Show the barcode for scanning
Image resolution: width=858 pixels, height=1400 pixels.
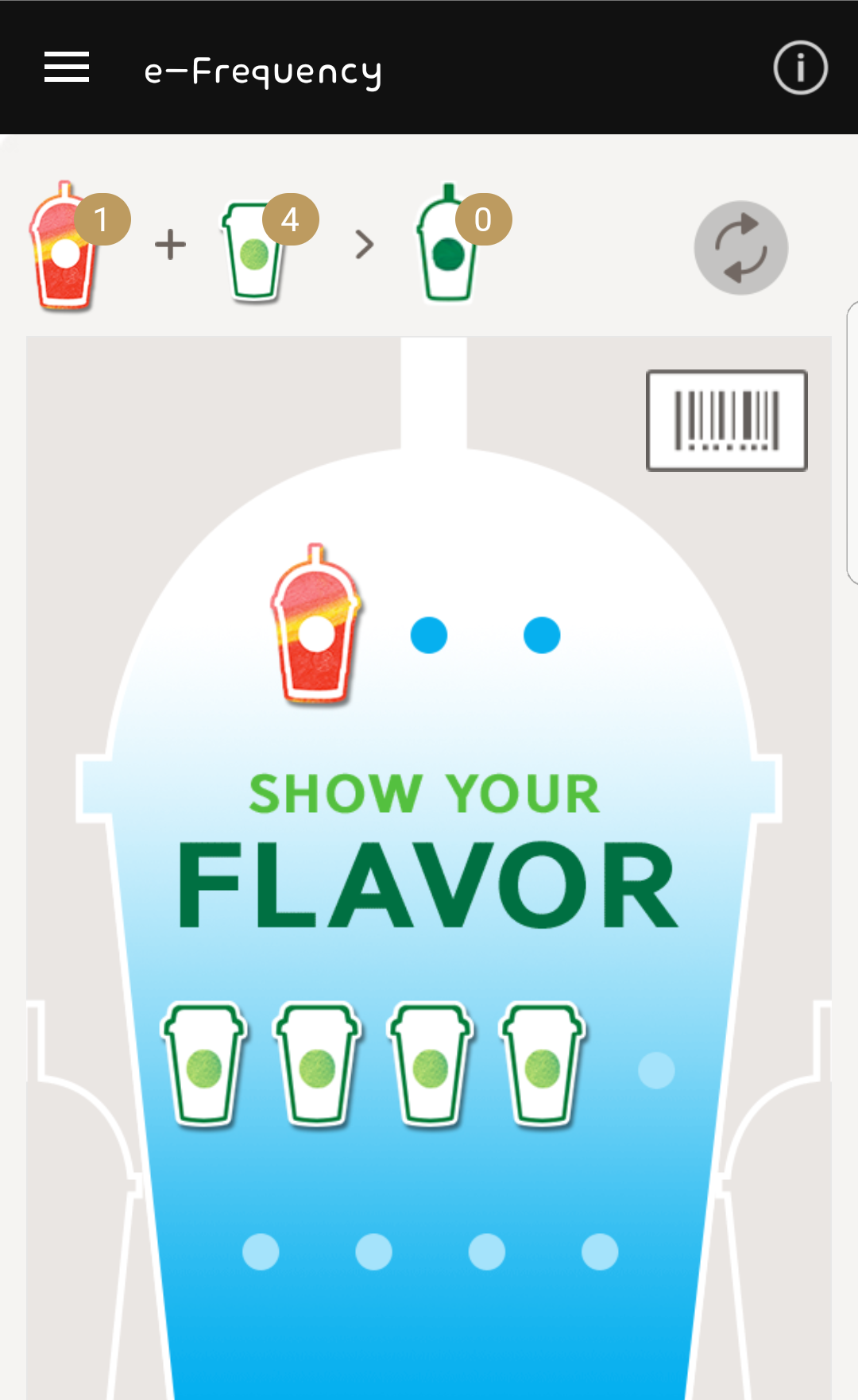[726, 420]
